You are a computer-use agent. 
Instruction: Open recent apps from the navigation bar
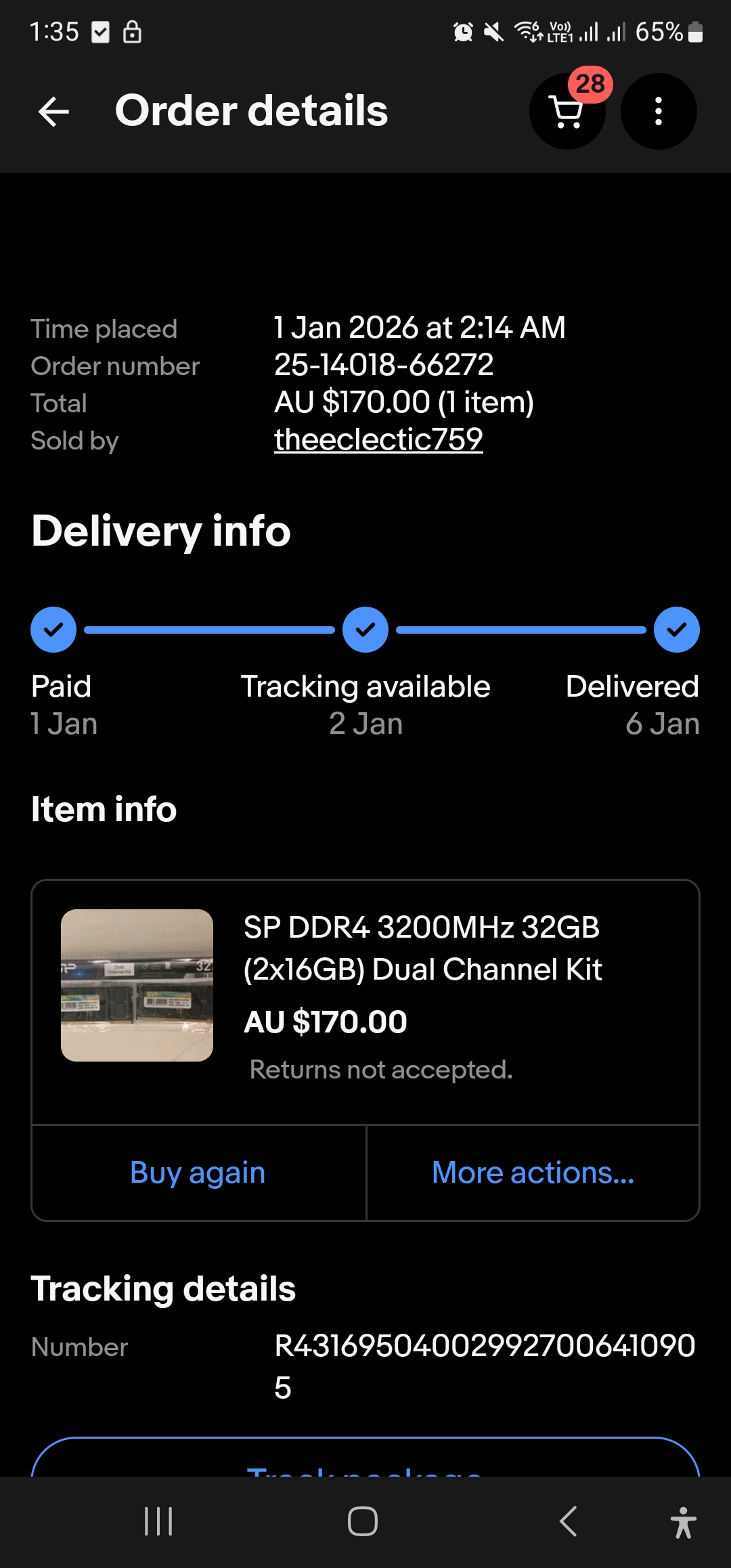tap(158, 1522)
